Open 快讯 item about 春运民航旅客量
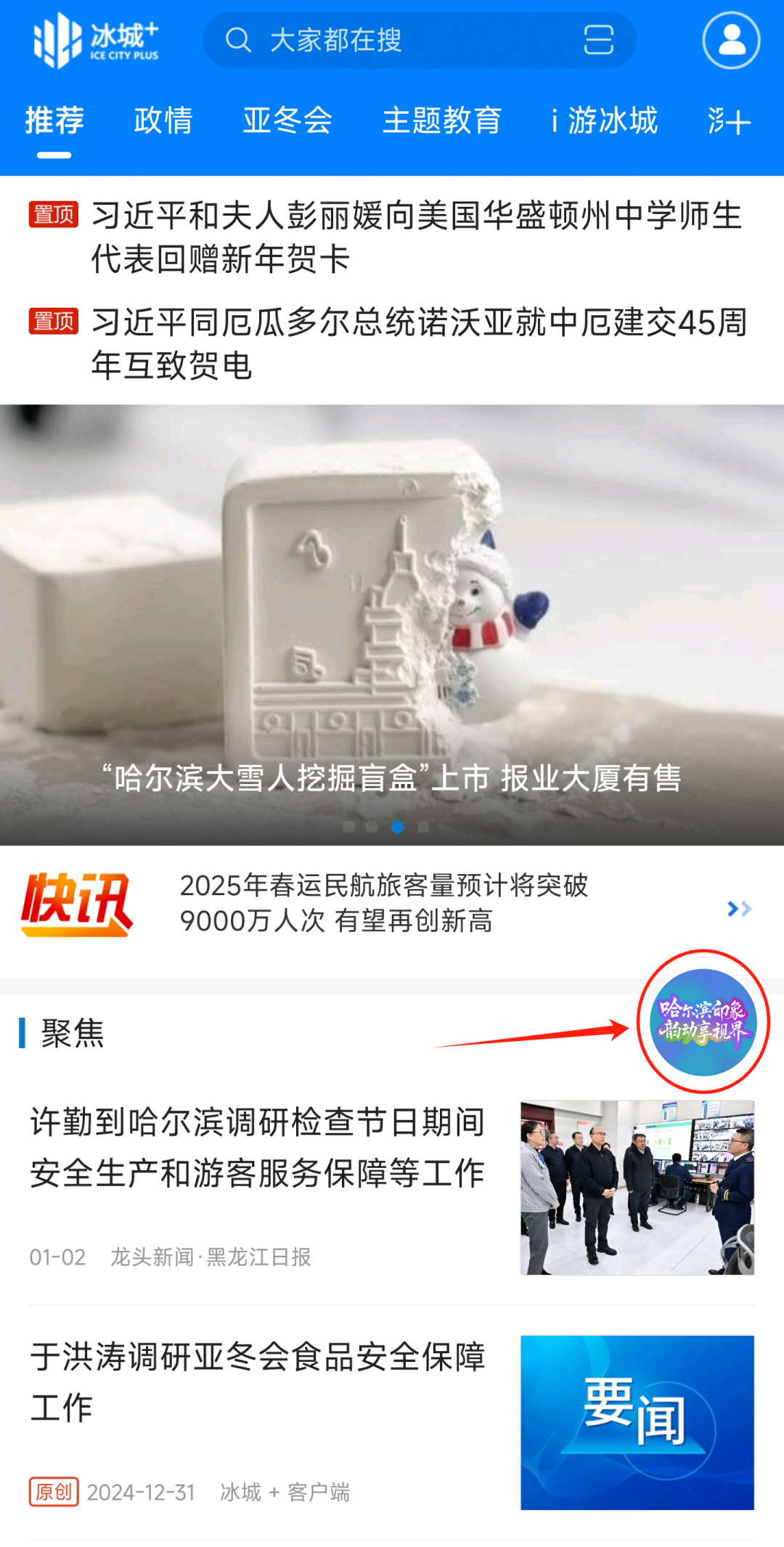Viewport: 784px width, 1547px height. (x=385, y=903)
